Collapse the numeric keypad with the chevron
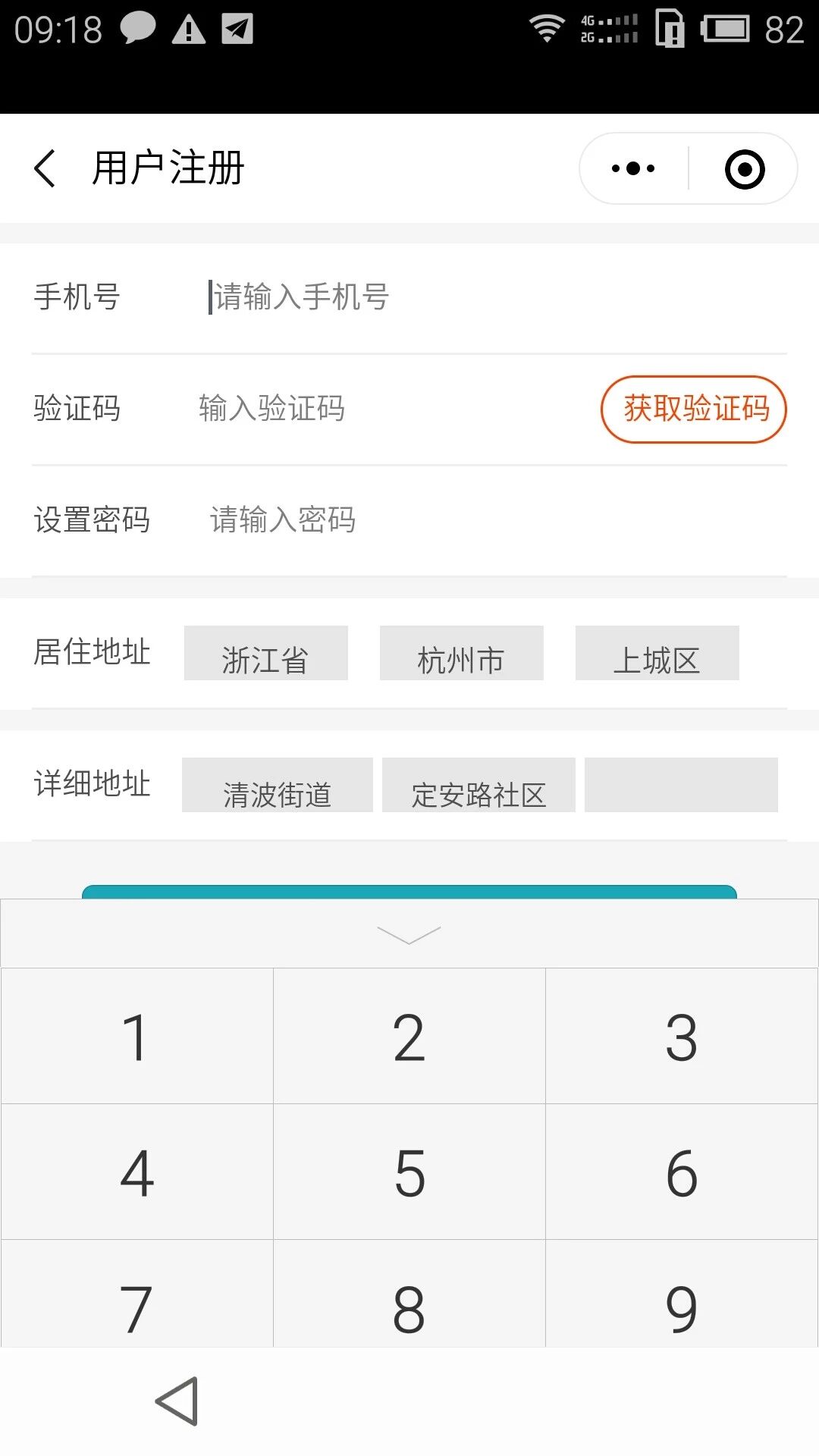 [x=409, y=934]
